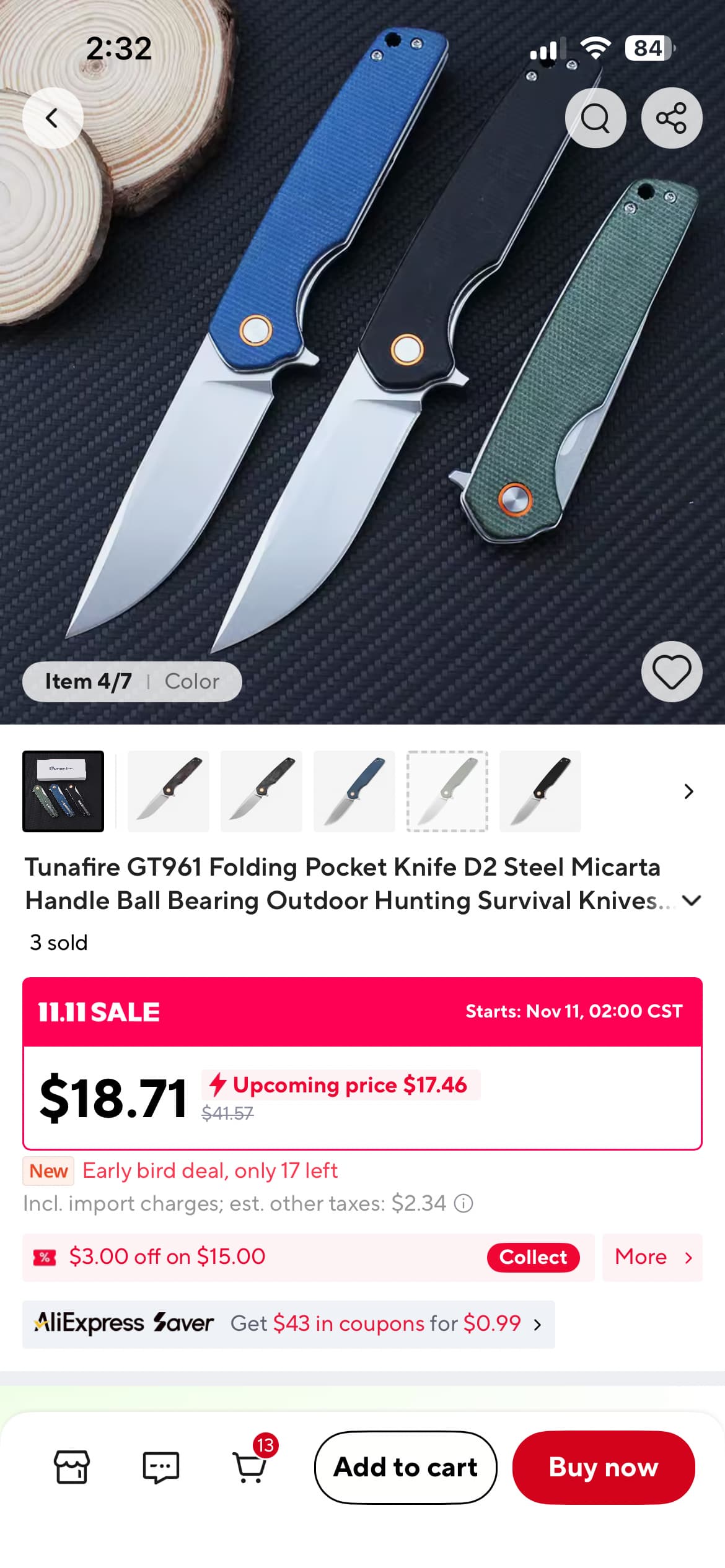Open AliExpress Saver coupon offer
Image resolution: width=725 pixels, height=1568 pixels.
click(x=289, y=1324)
